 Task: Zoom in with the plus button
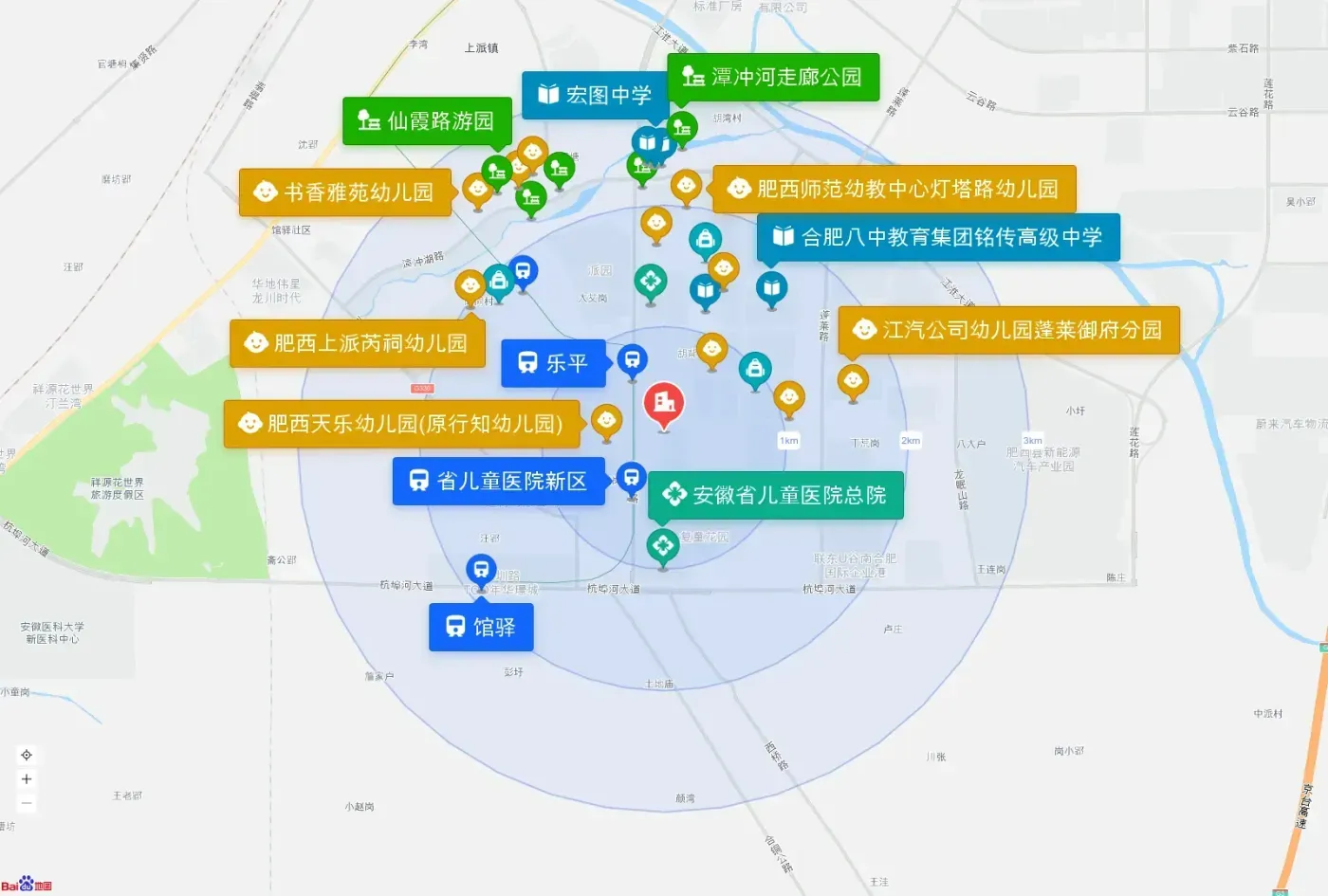pyautogui.click(x=27, y=779)
